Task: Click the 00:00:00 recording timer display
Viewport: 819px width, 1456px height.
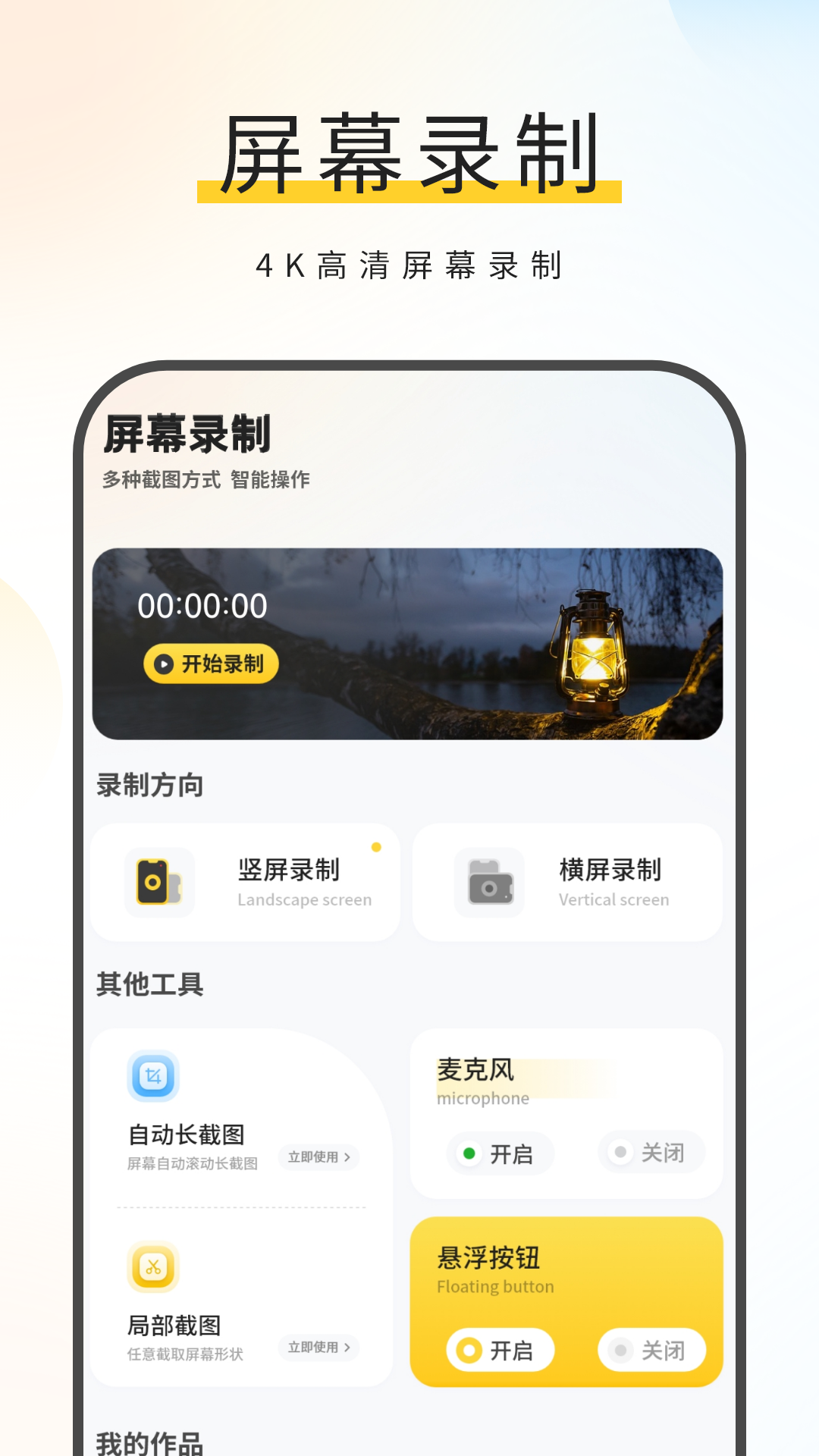Action: click(203, 605)
